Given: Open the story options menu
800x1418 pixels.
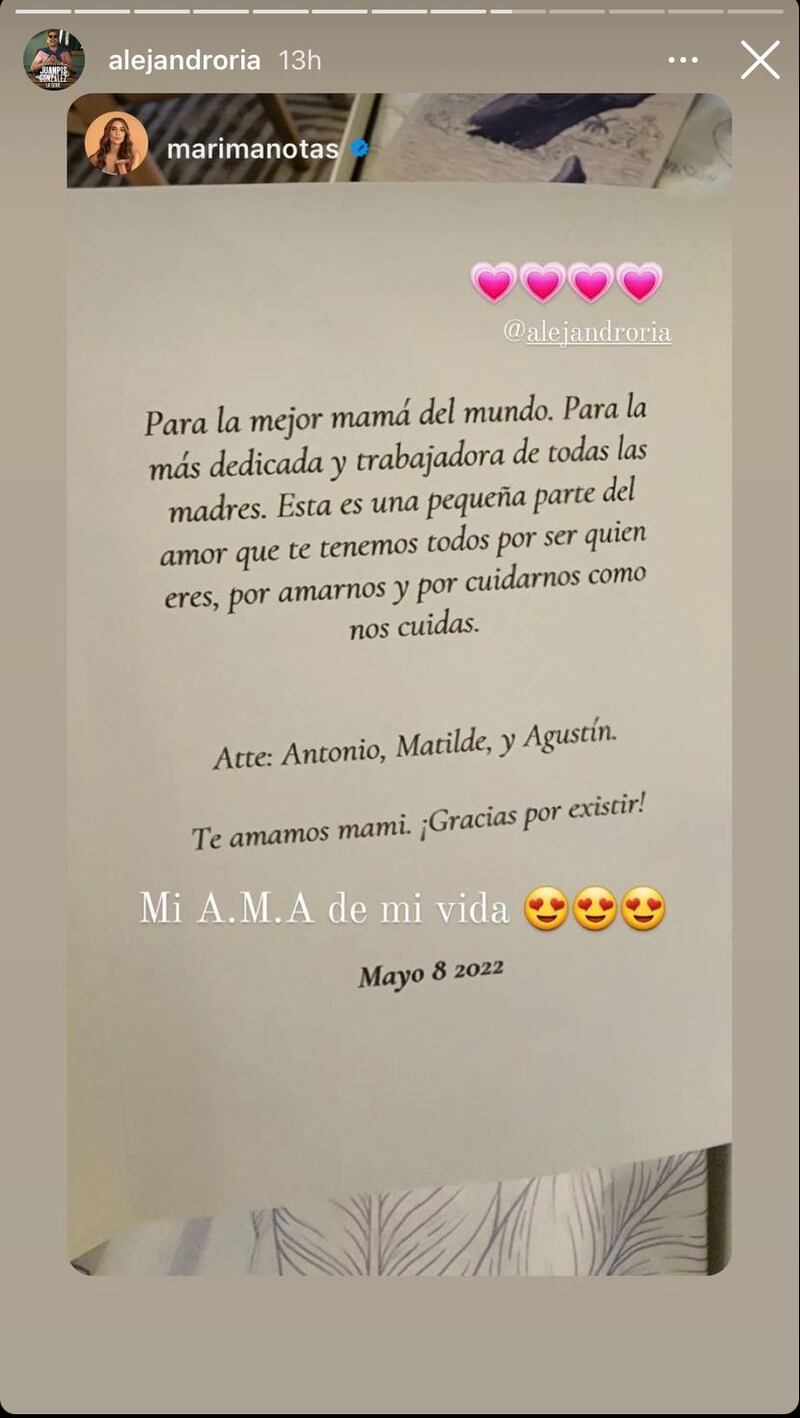Looking at the screenshot, I should tap(683, 60).
